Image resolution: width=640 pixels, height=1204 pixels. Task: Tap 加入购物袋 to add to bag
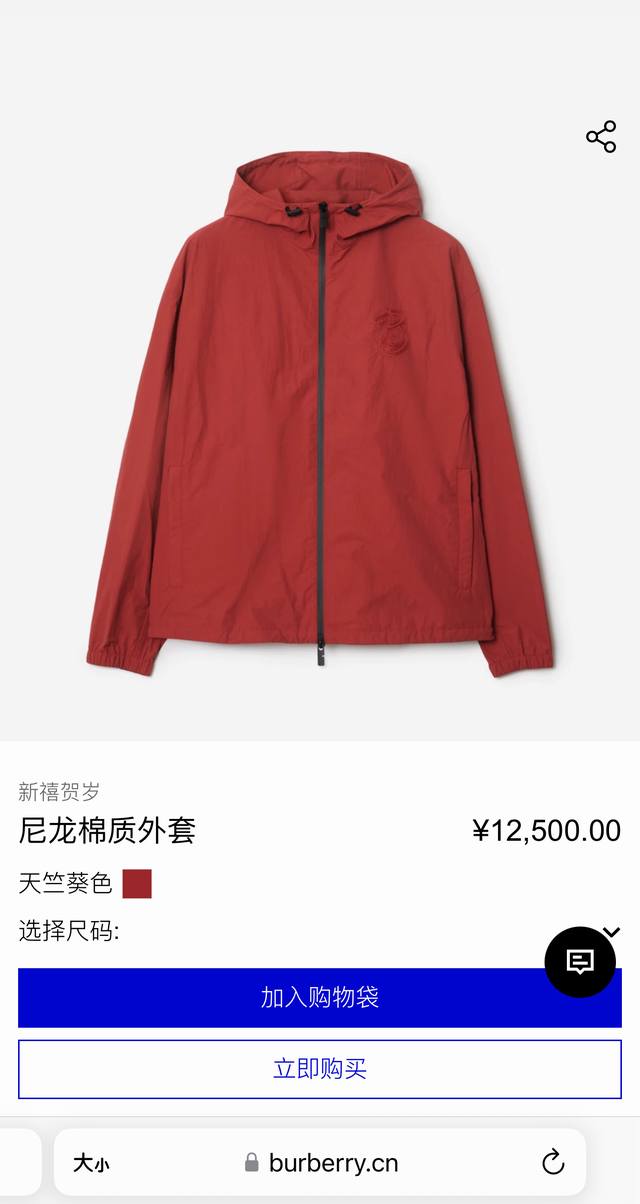click(320, 997)
